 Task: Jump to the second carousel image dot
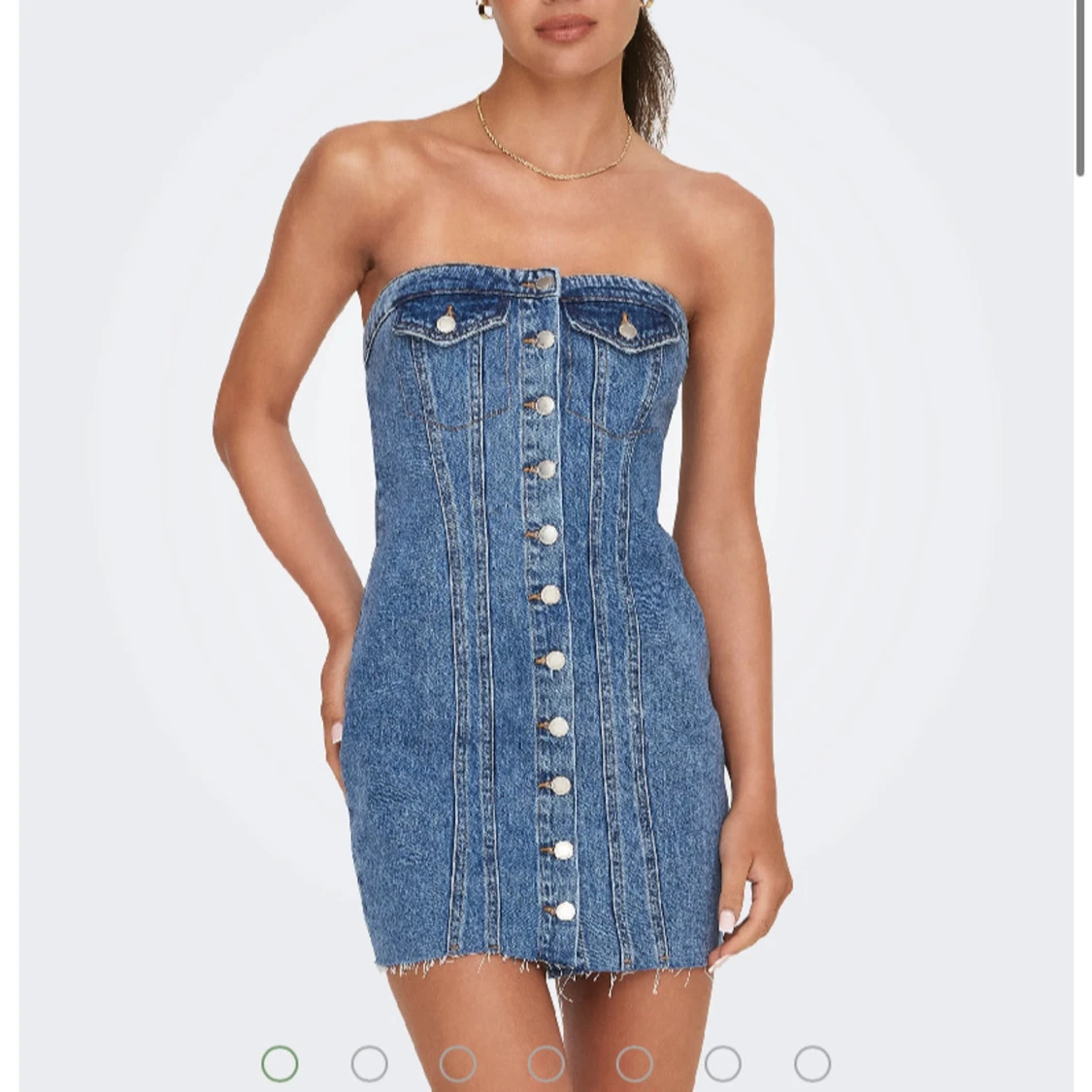pos(369,1064)
